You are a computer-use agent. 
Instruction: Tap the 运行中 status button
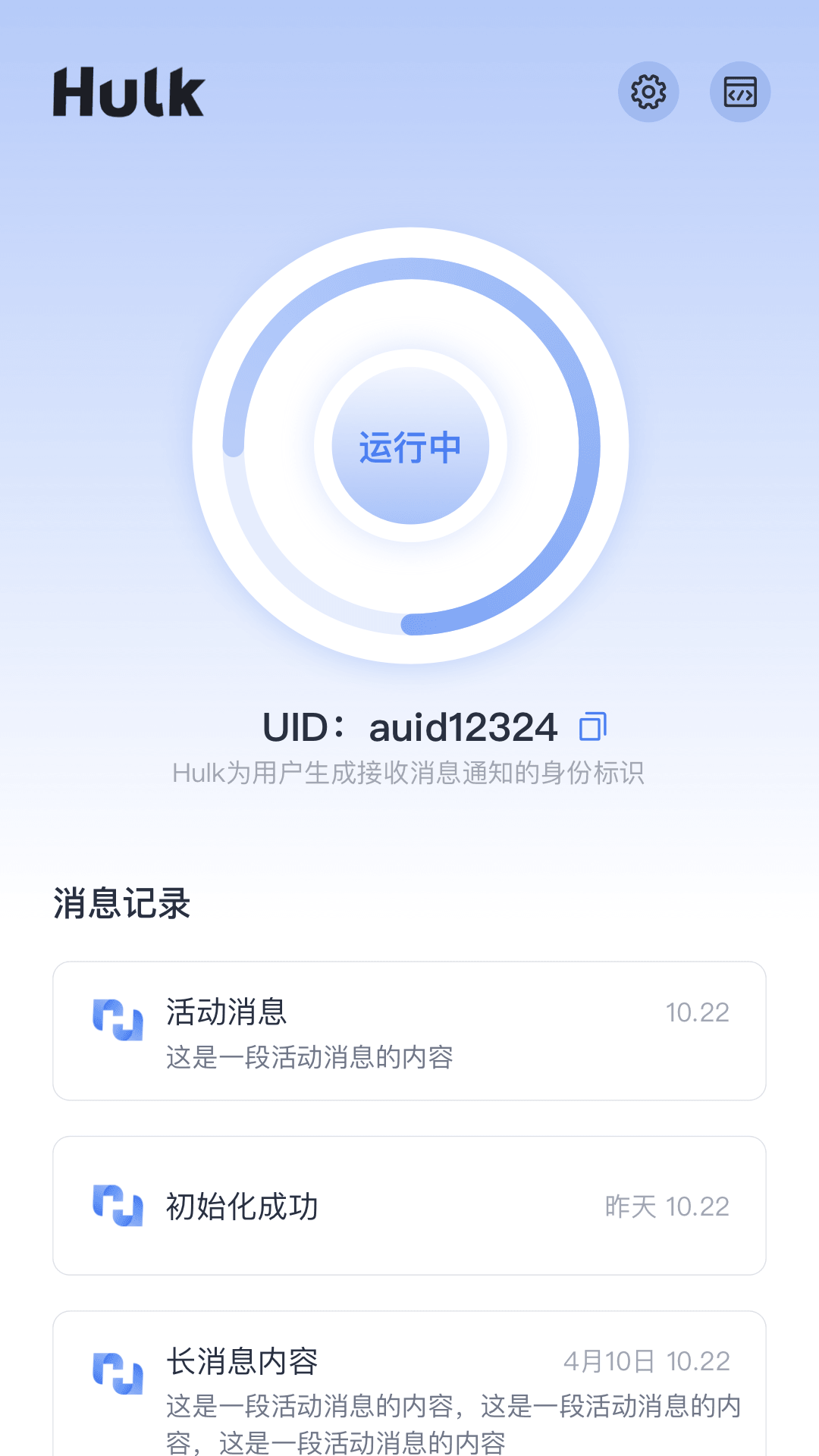click(x=410, y=446)
